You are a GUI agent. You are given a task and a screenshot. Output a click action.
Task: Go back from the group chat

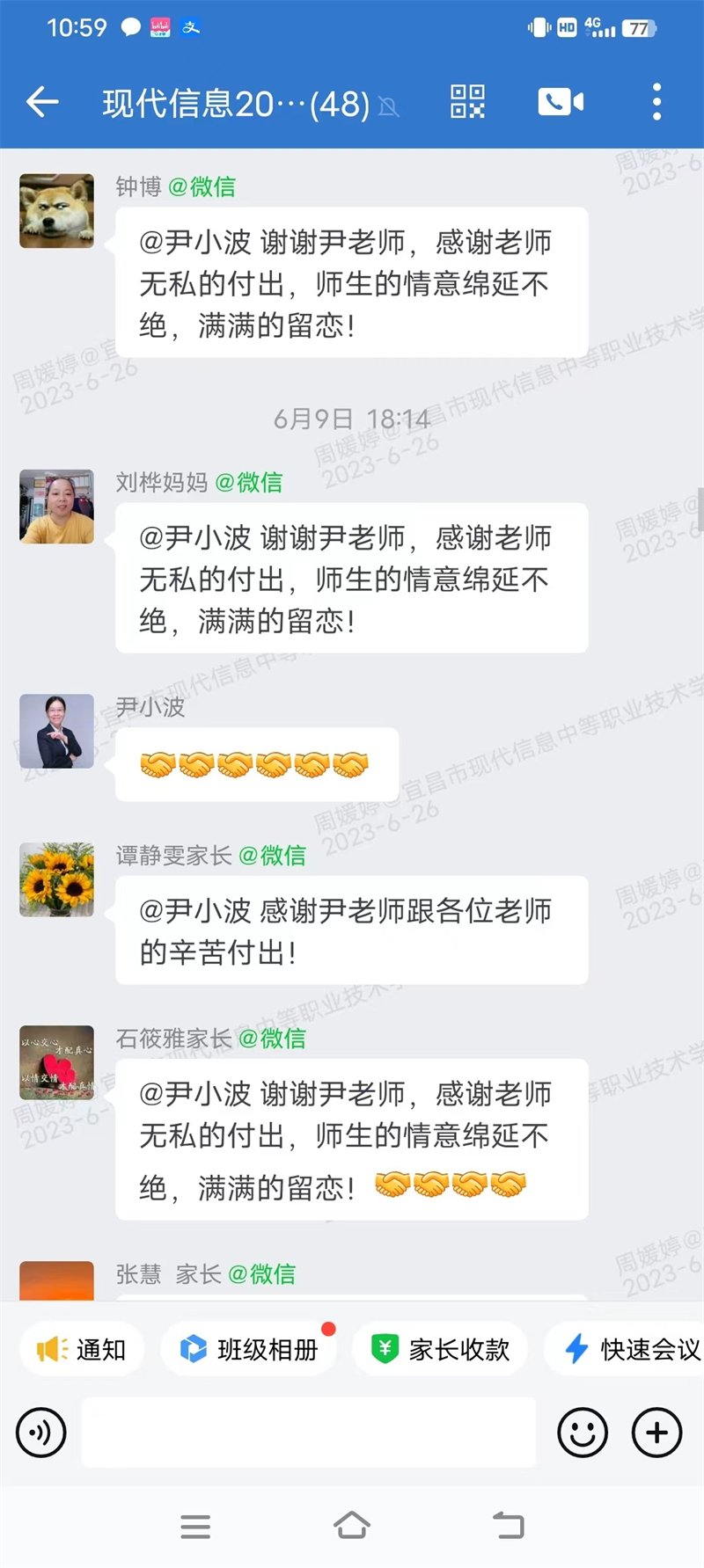tap(42, 103)
